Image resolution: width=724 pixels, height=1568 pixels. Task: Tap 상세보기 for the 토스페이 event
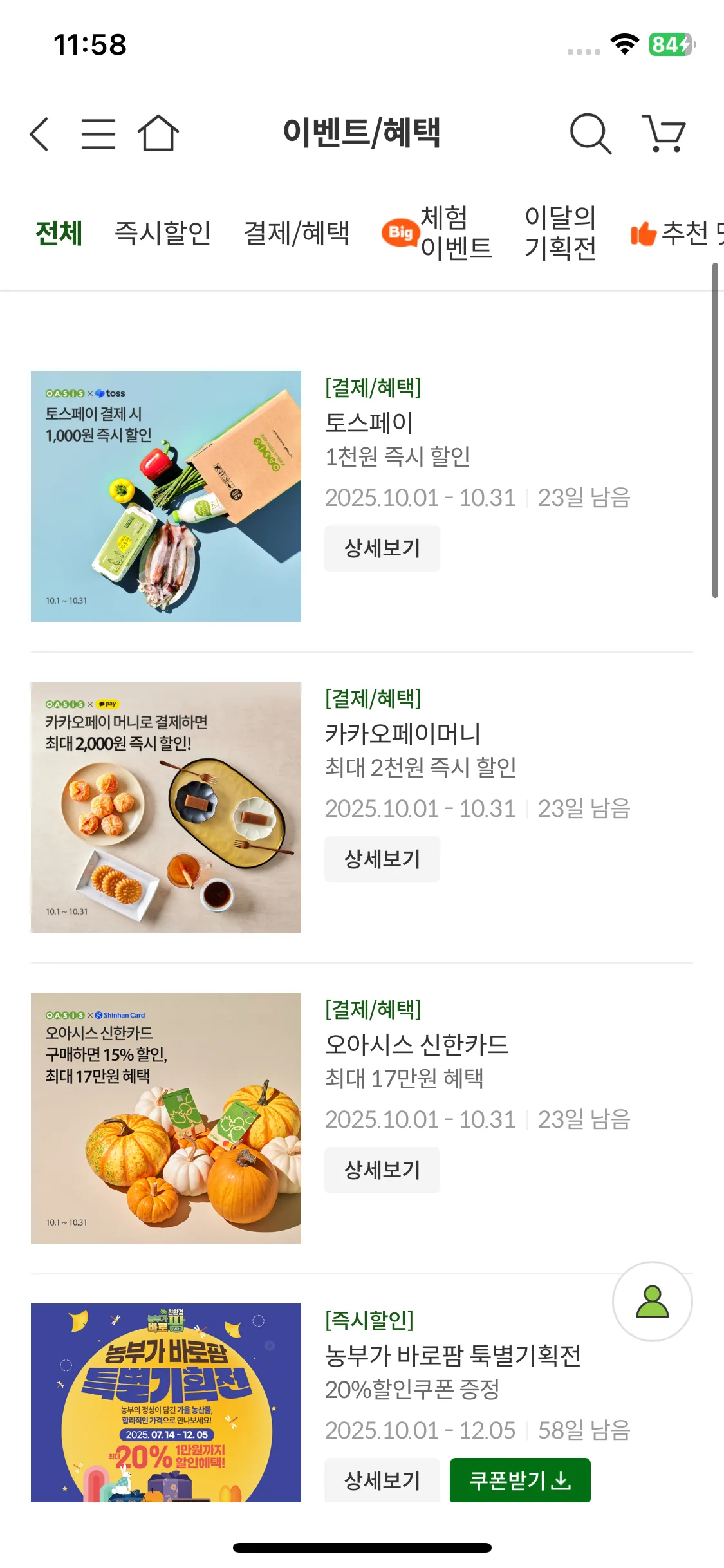coord(382,548)
